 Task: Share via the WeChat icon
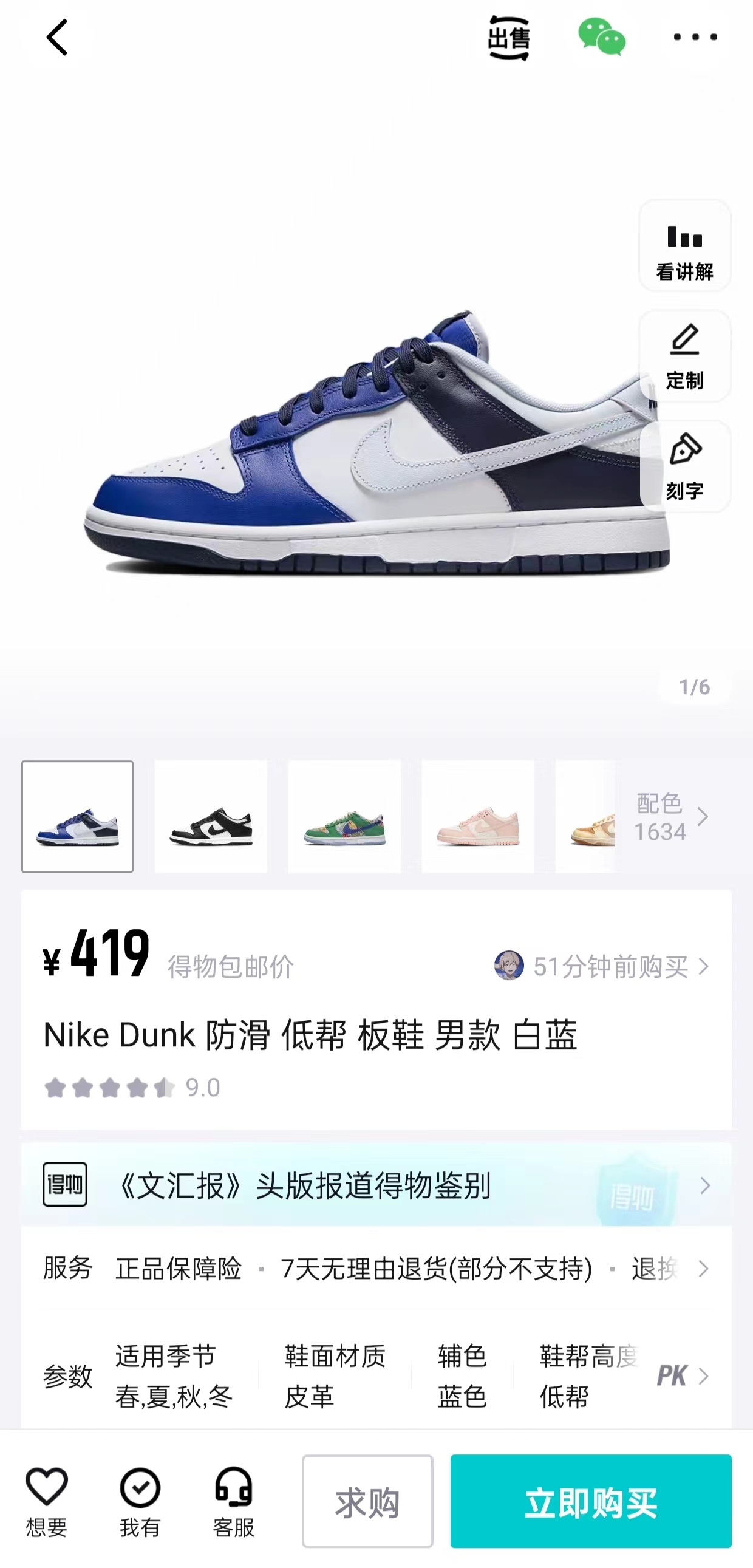pyautogui.click(x=601, y=36)
